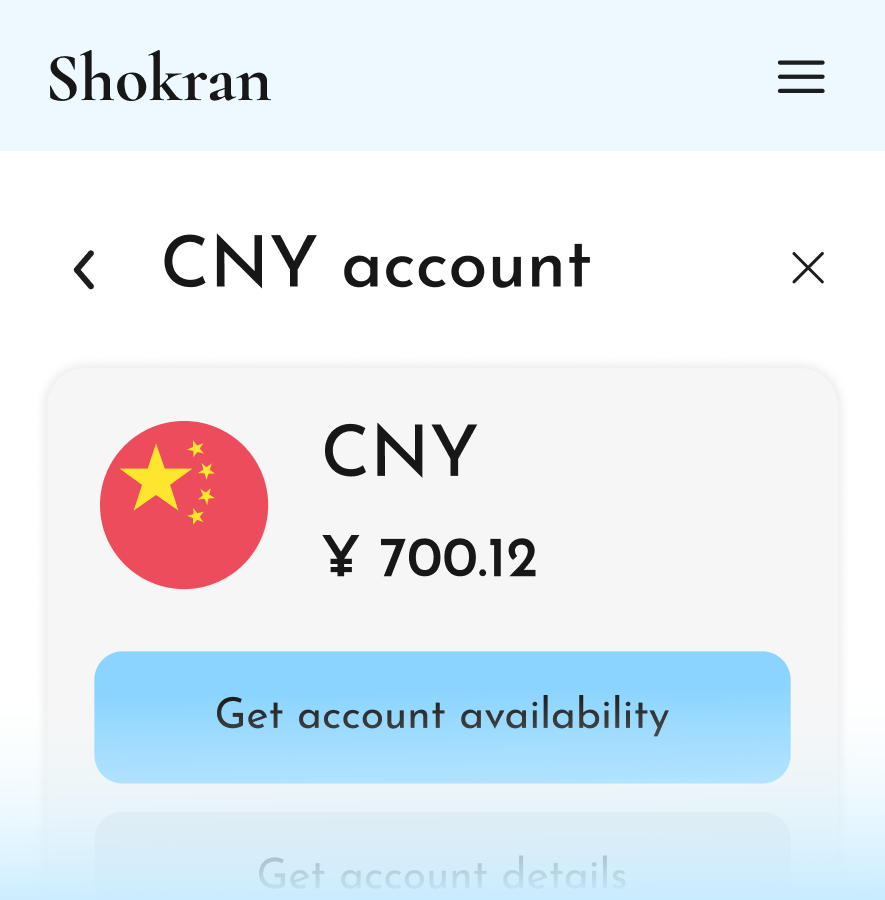Click the CNY currency label
Viewport: 885px width, 900px height.
pos(398,452)
